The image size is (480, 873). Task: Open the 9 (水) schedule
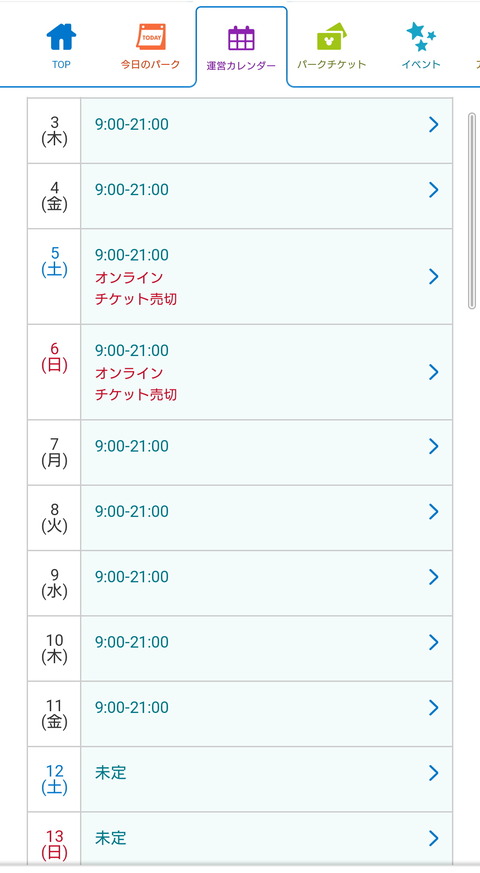pyautogui.click(x=240, y=583)
